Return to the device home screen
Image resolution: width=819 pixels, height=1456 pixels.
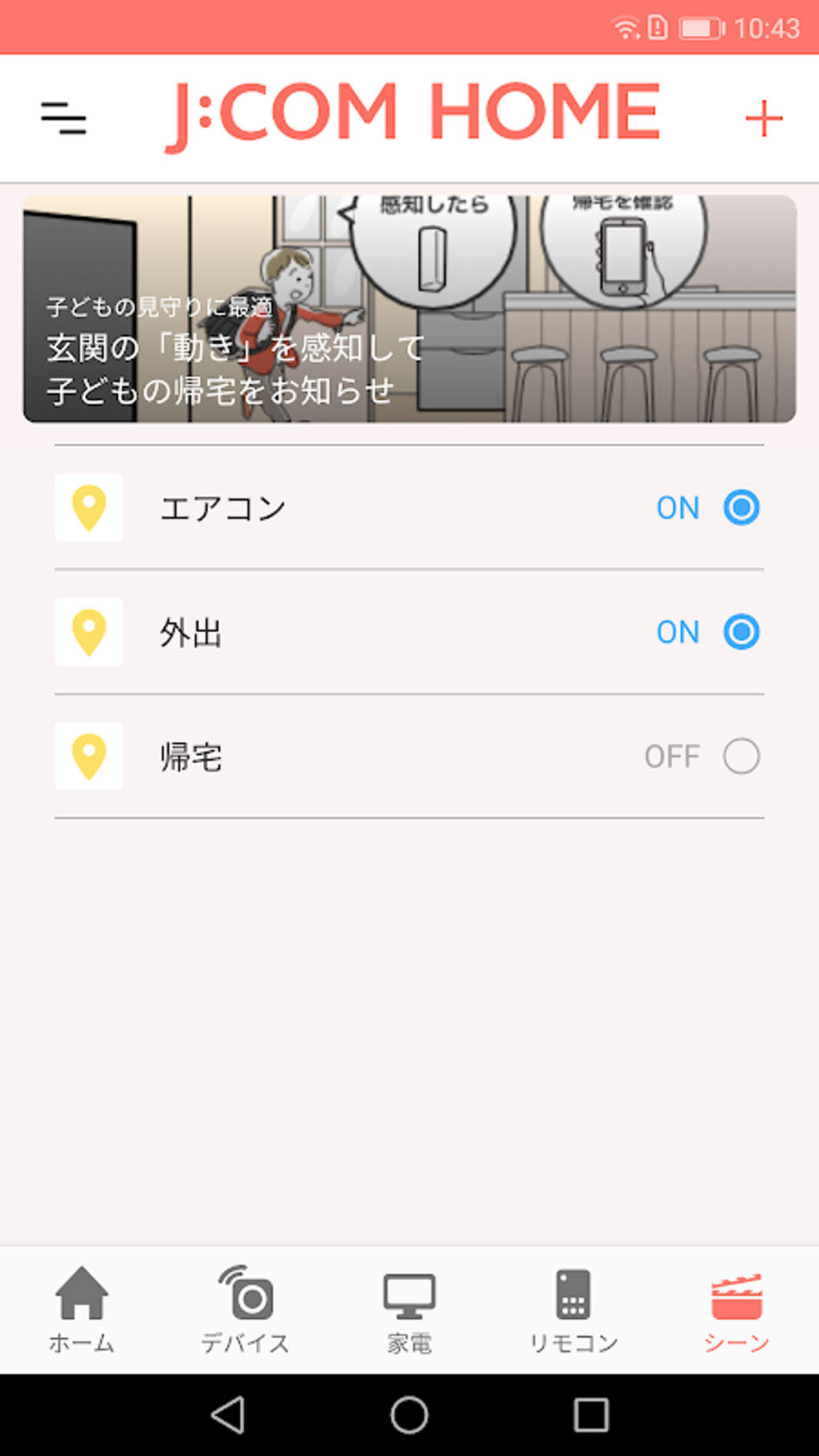(x=409, y=1415)
